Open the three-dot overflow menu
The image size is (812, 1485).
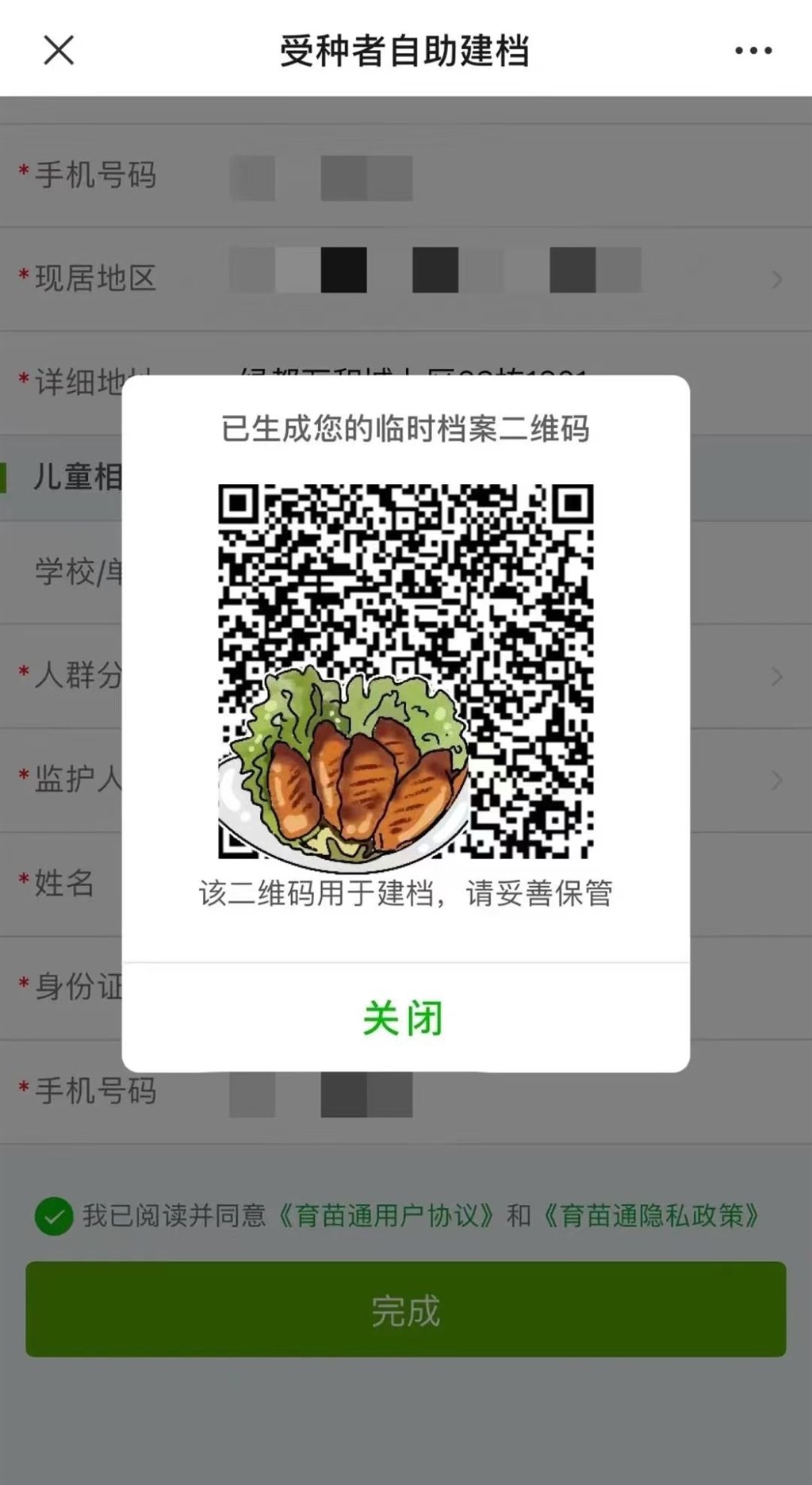(753, 50)
